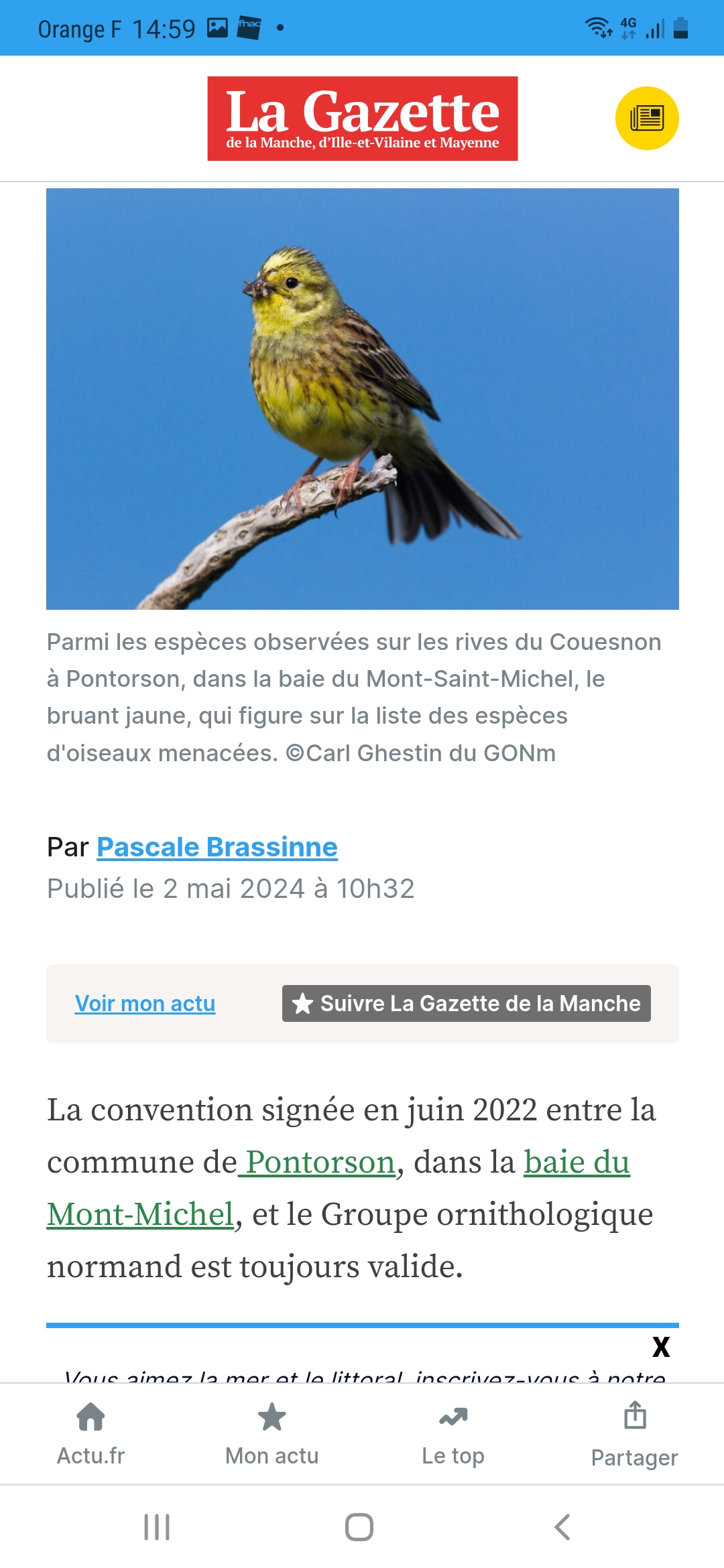Viewport: 724px width, 1568px height.
Task: Go to the Actu.fr home tab
Action: (x=91, y=1434)
